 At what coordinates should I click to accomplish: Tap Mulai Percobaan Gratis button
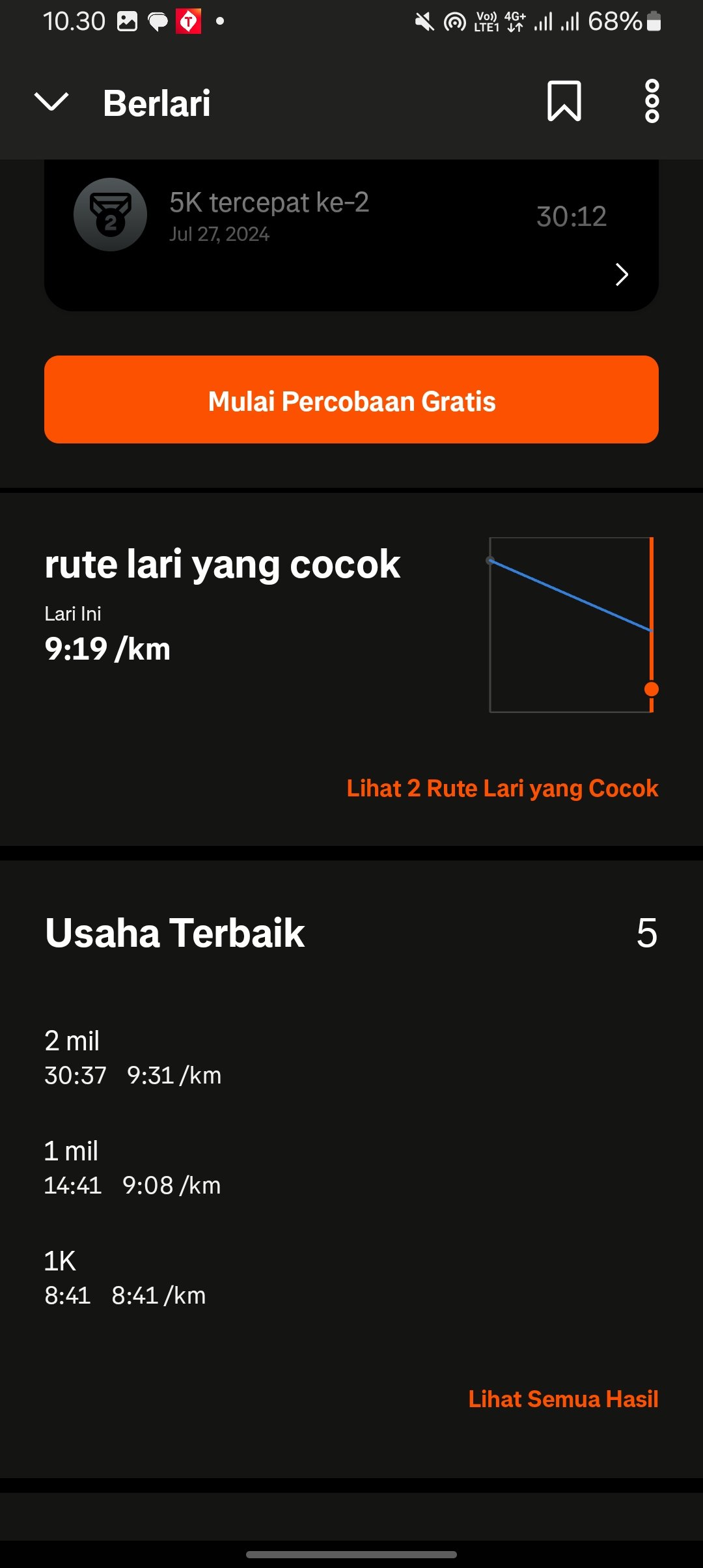351,400
